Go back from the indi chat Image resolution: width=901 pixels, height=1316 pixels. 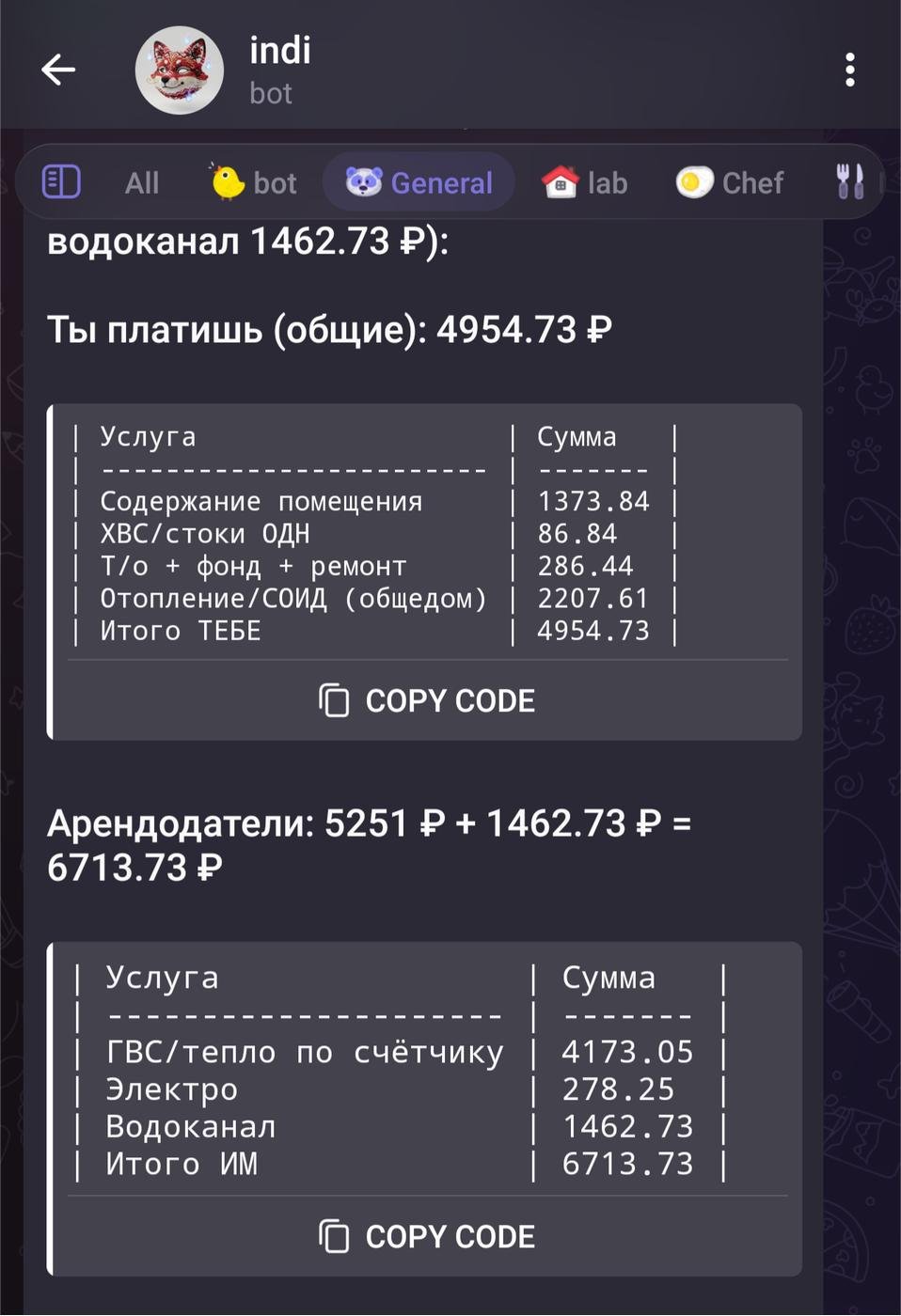[58, 70]
